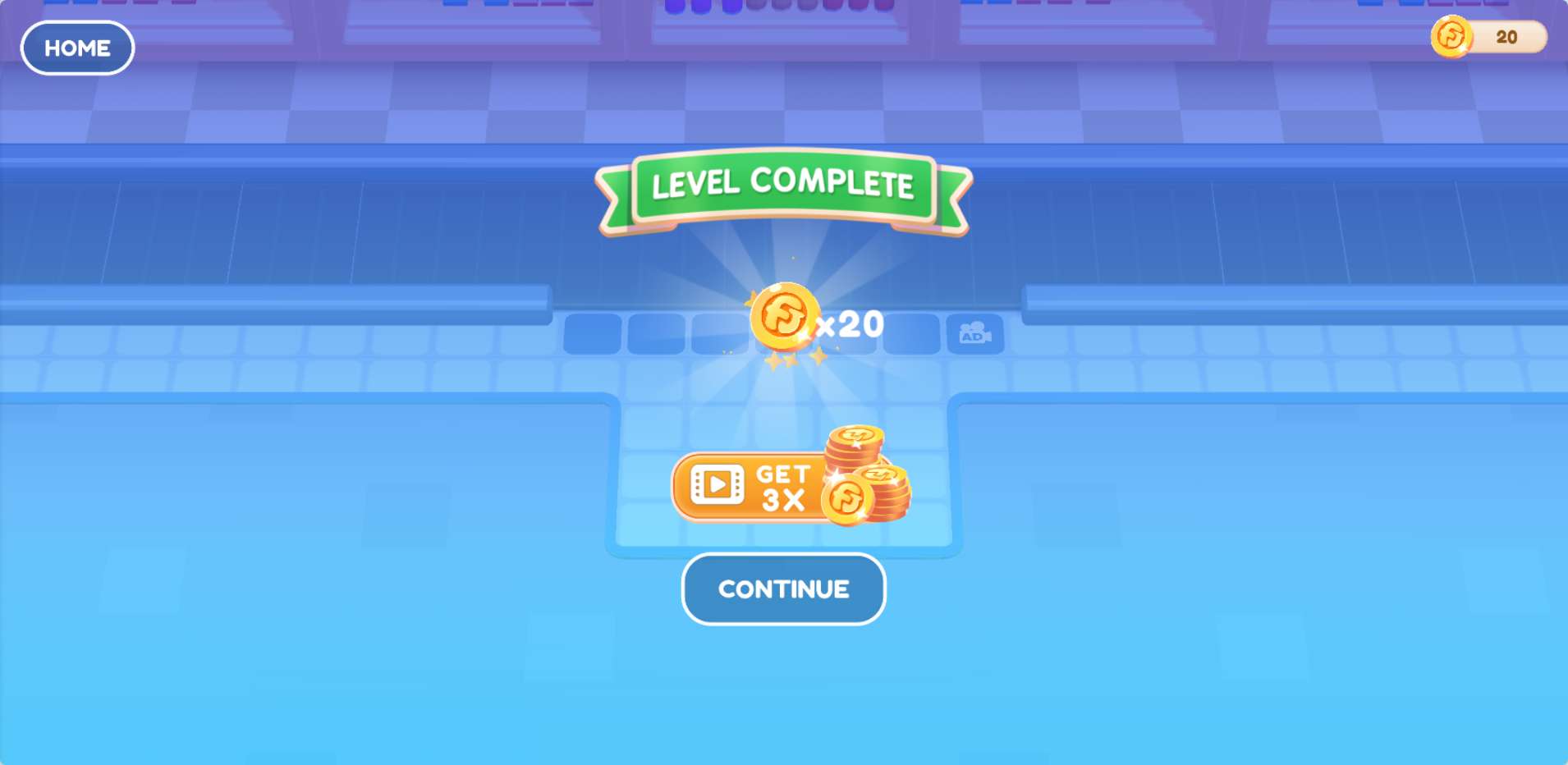
Task: Tap the Home button
Action: (77, 48)
